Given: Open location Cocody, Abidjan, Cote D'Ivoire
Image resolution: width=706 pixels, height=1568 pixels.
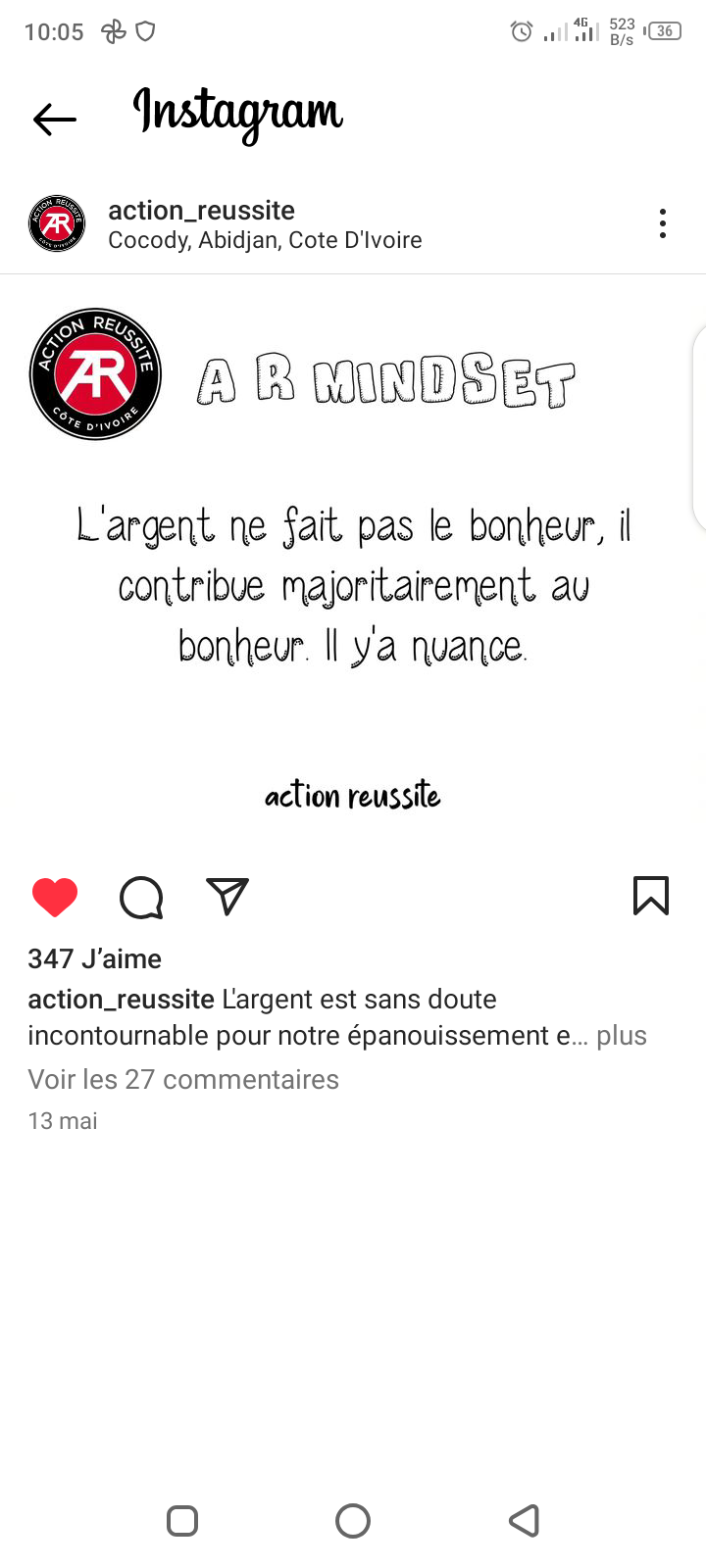Looking at the screenshot, I should click(265, 240).
